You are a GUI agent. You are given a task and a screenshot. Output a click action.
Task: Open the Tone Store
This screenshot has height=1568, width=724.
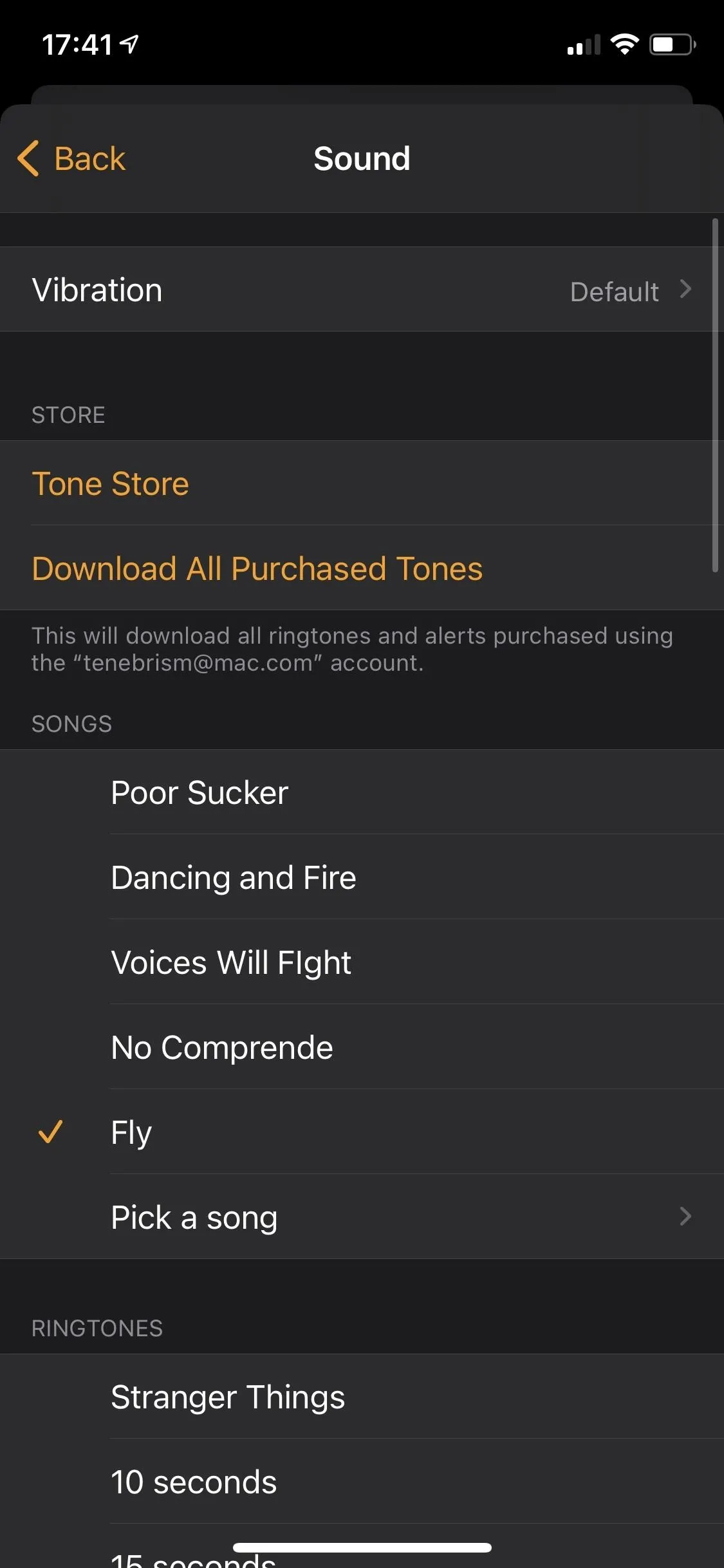point(362,483)
